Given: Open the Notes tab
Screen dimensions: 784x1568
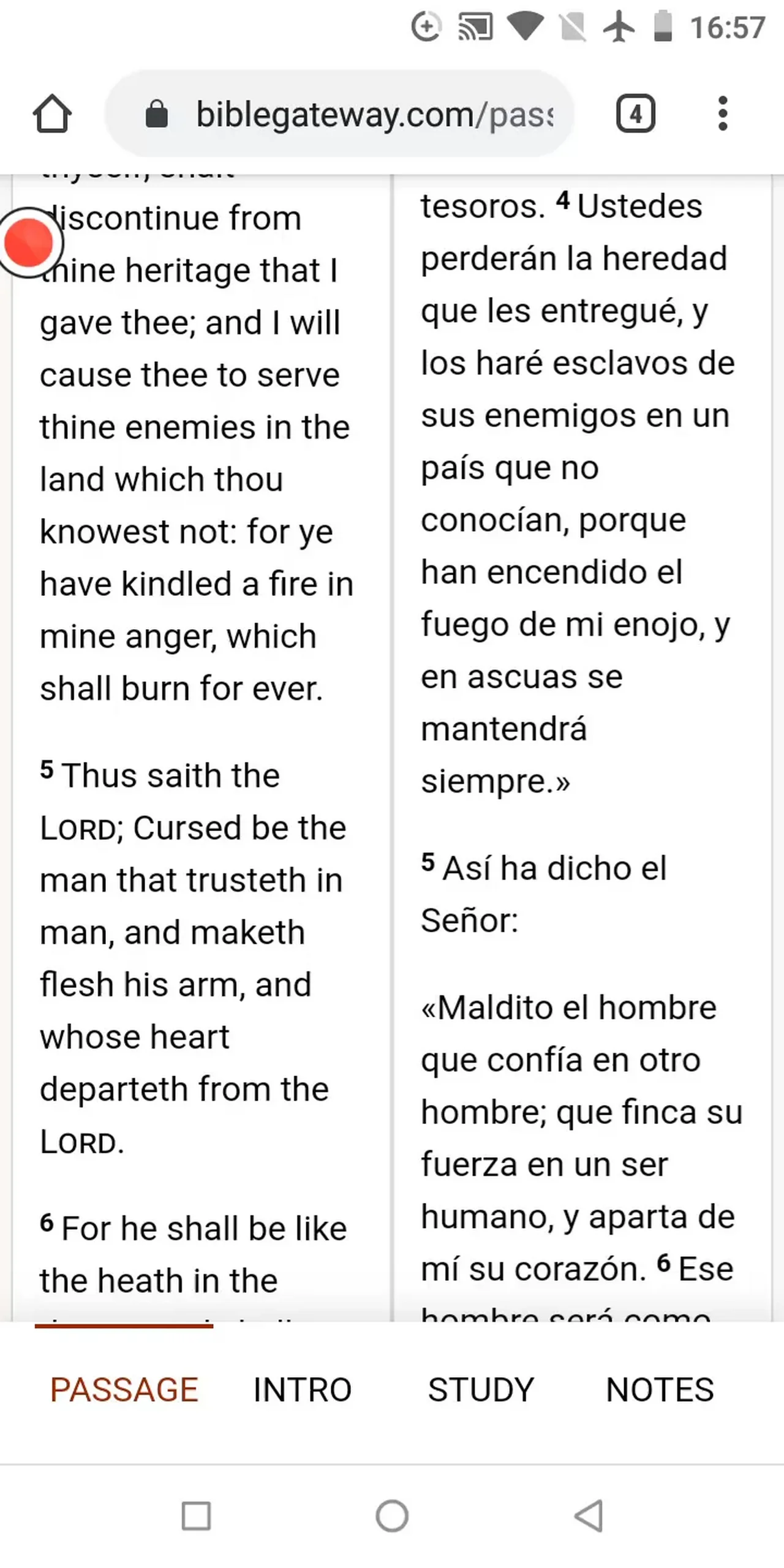Looking at the screenshot, I should click(x=660, y=1389).
